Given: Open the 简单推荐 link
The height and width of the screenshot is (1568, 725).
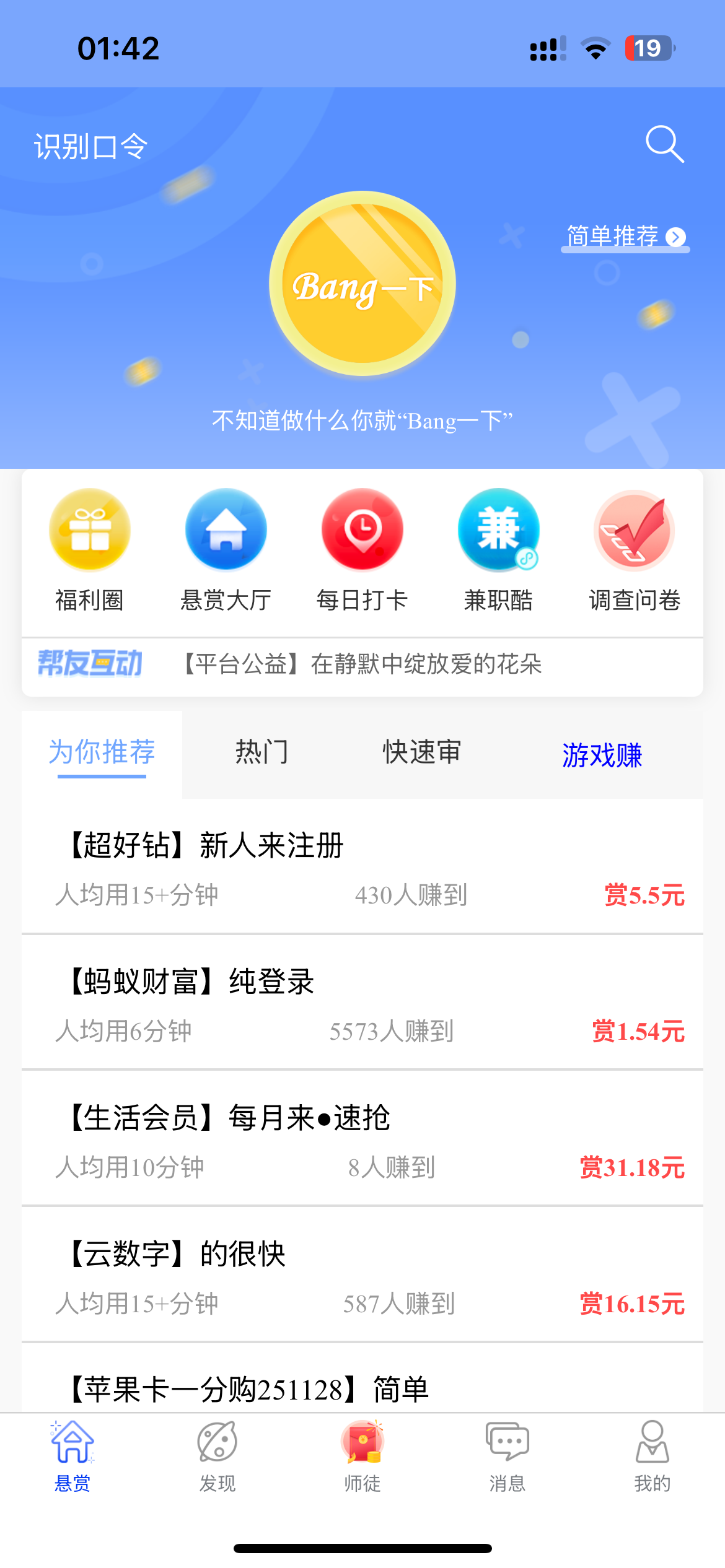Looking at the screenshot, I should (x=625, y=237).
